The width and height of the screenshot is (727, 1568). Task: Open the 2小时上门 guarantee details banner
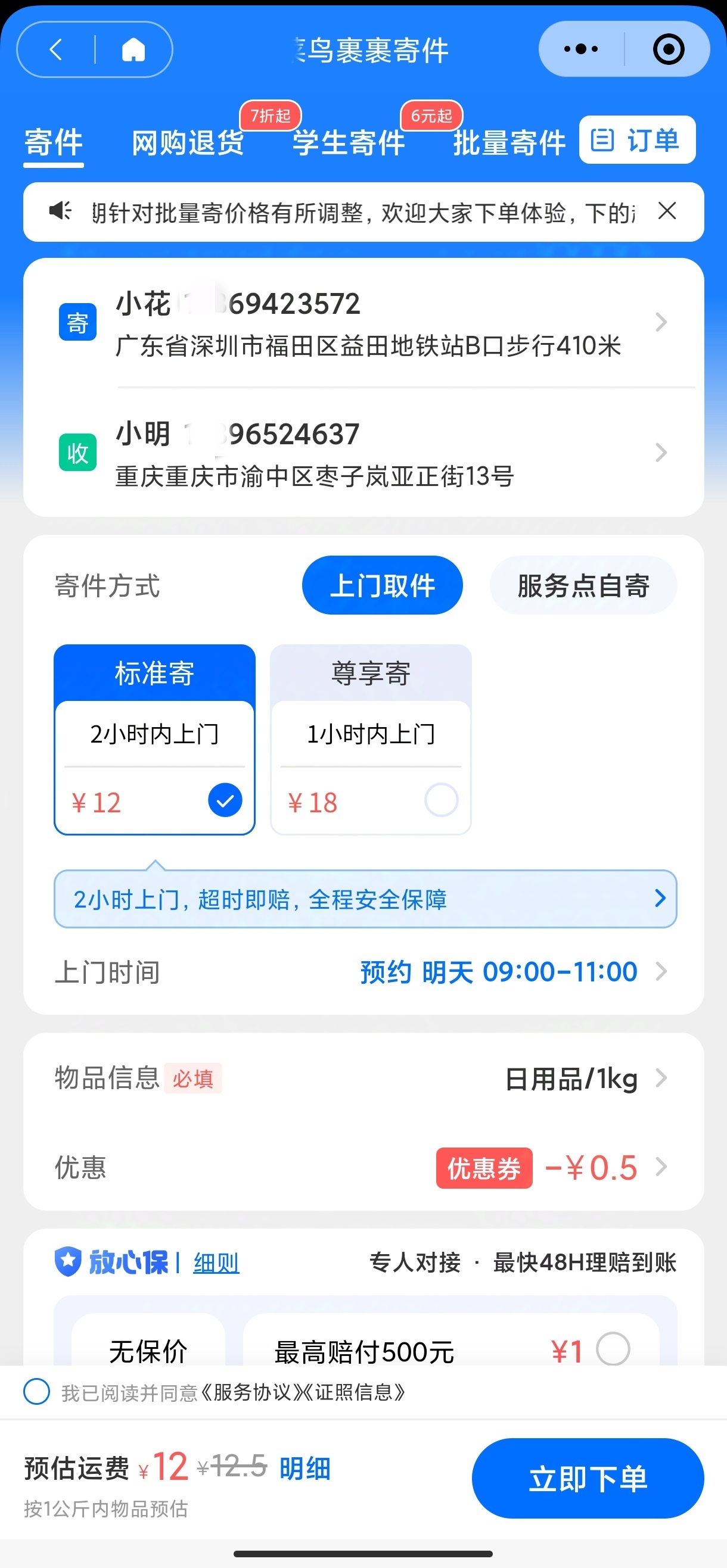pyautogui.click(x=365, y=899)
